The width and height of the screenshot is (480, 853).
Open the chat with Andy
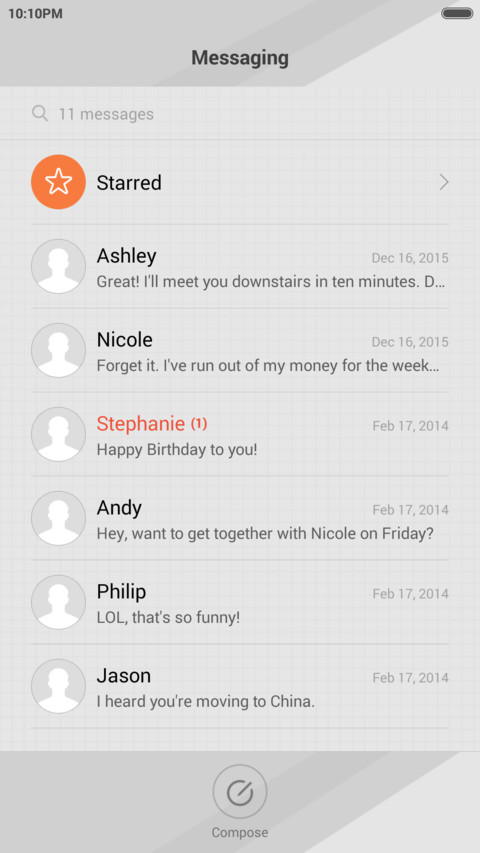pyautogui.click(x=240, y=518)
